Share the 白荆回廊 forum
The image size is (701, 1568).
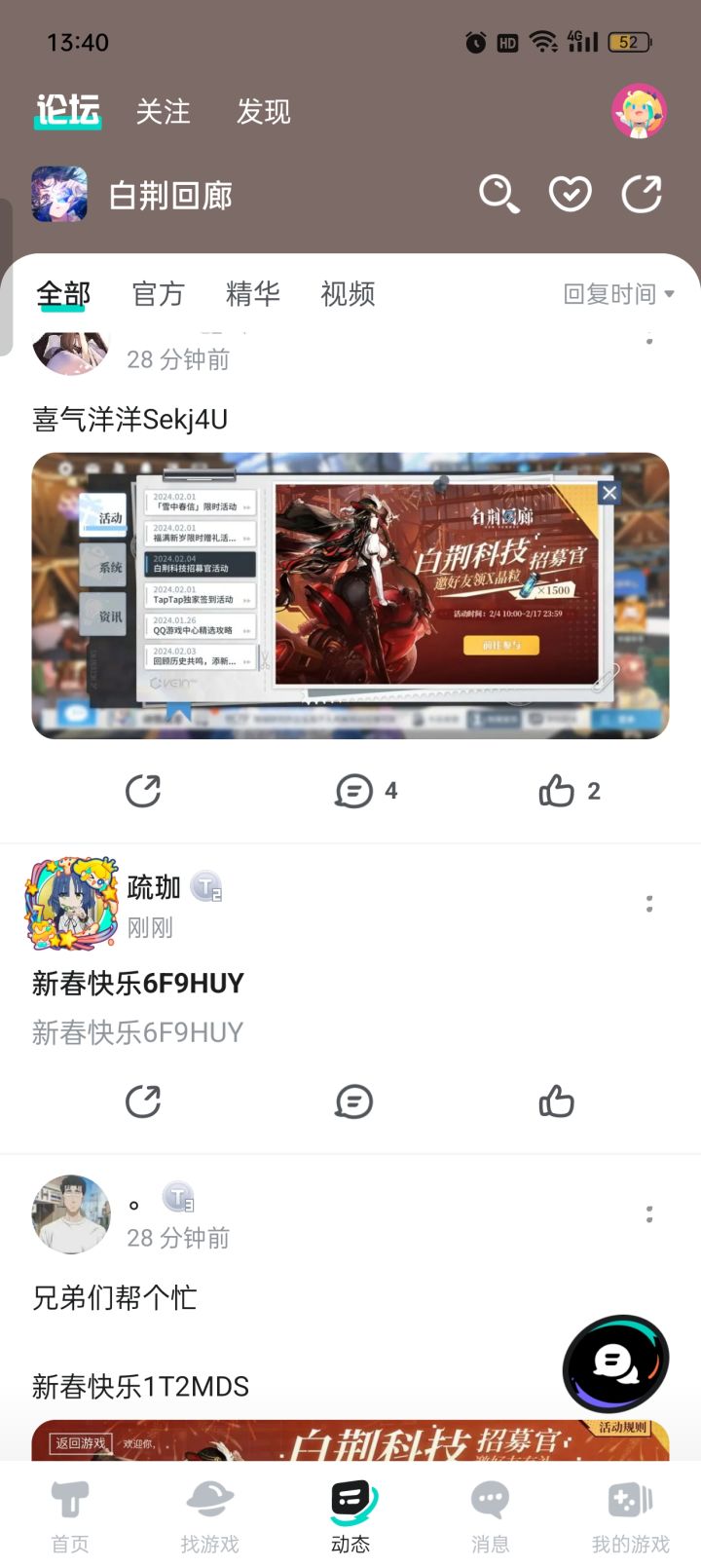click(642, 194)
